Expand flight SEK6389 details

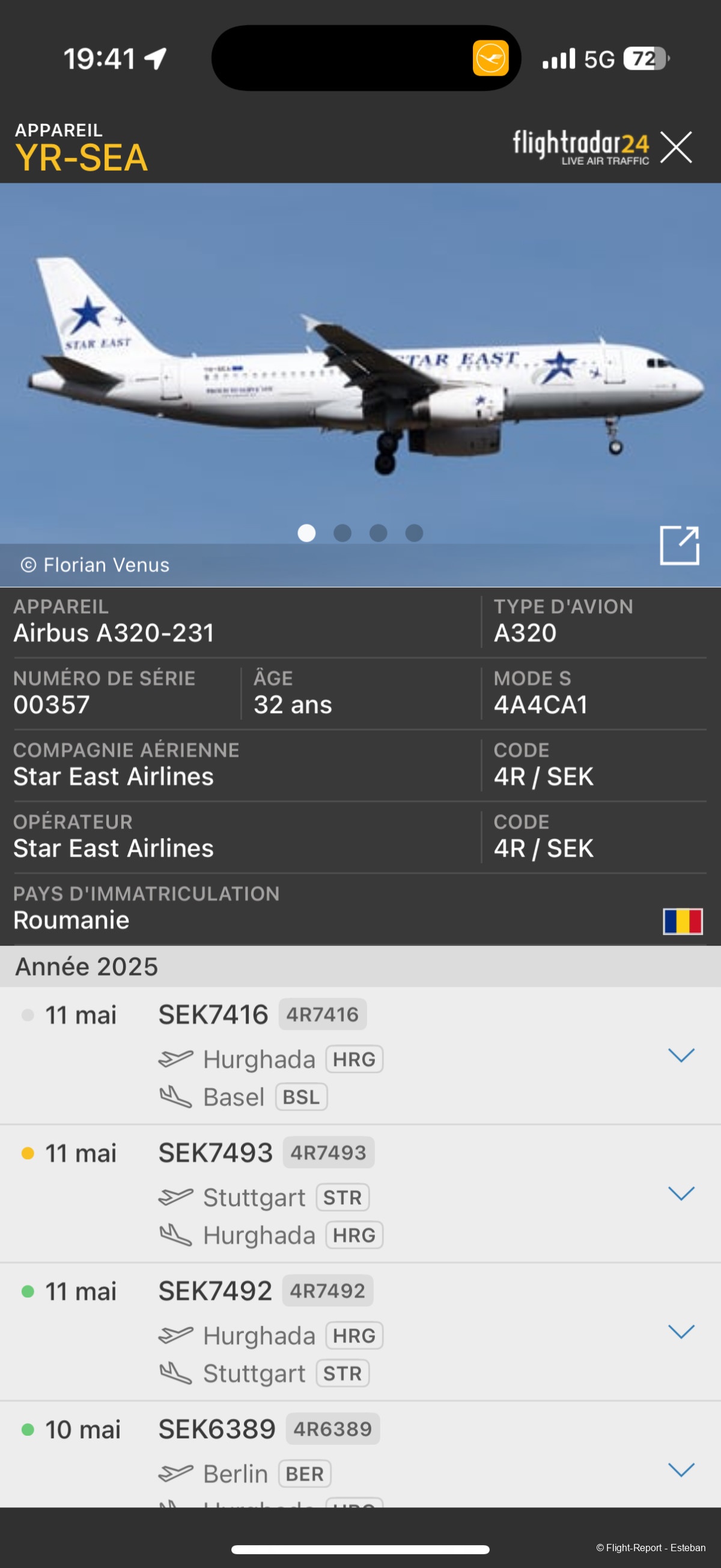point(681,1469)
